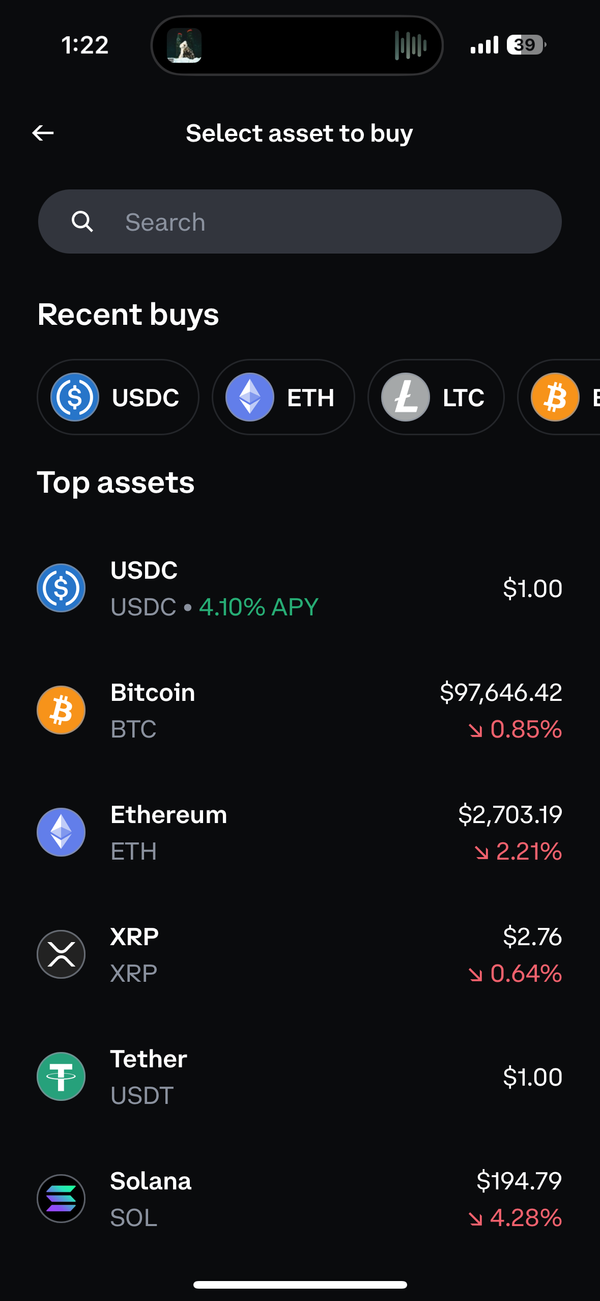600x1301 pixels.
Task: Select the LTC recent buy chip
Action: point(436,398)
